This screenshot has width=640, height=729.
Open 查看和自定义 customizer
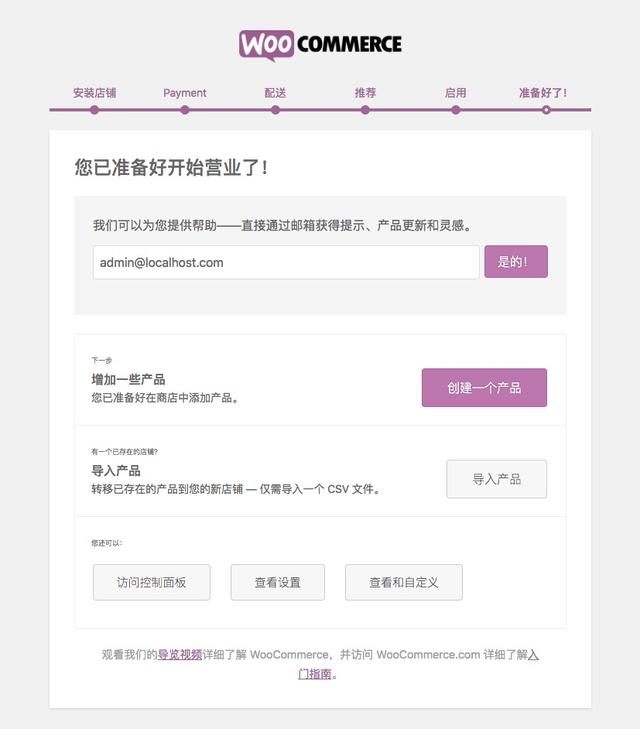(403, 582)
